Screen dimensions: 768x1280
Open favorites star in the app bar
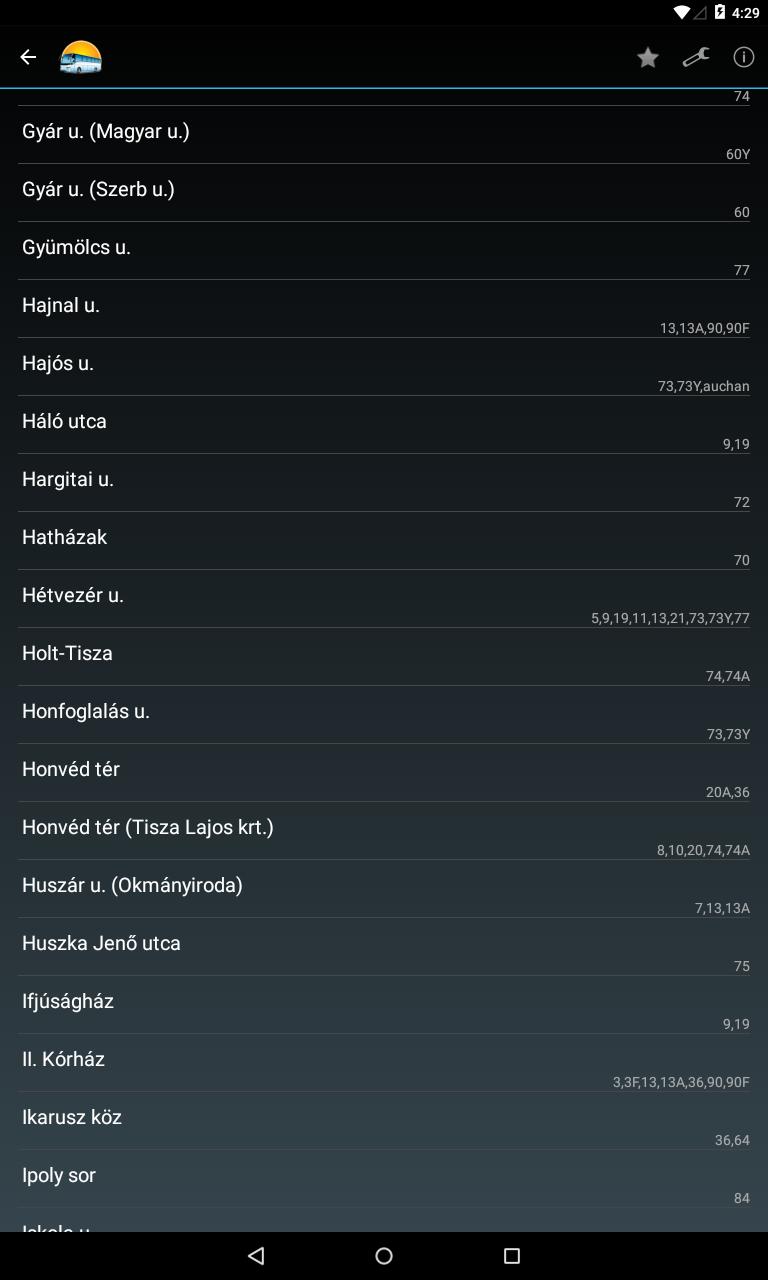648,58
